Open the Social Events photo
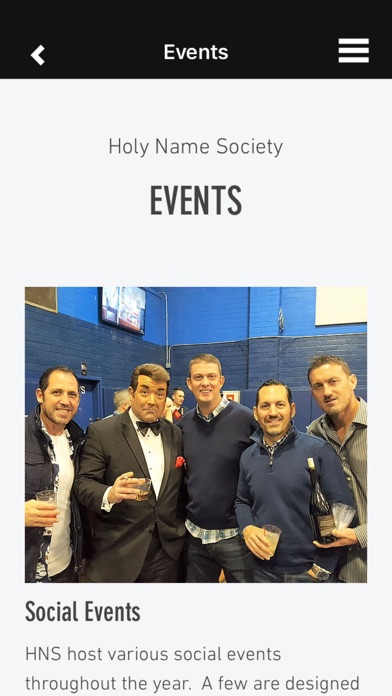This screenshot has width=392, height=696. point(196,435)
